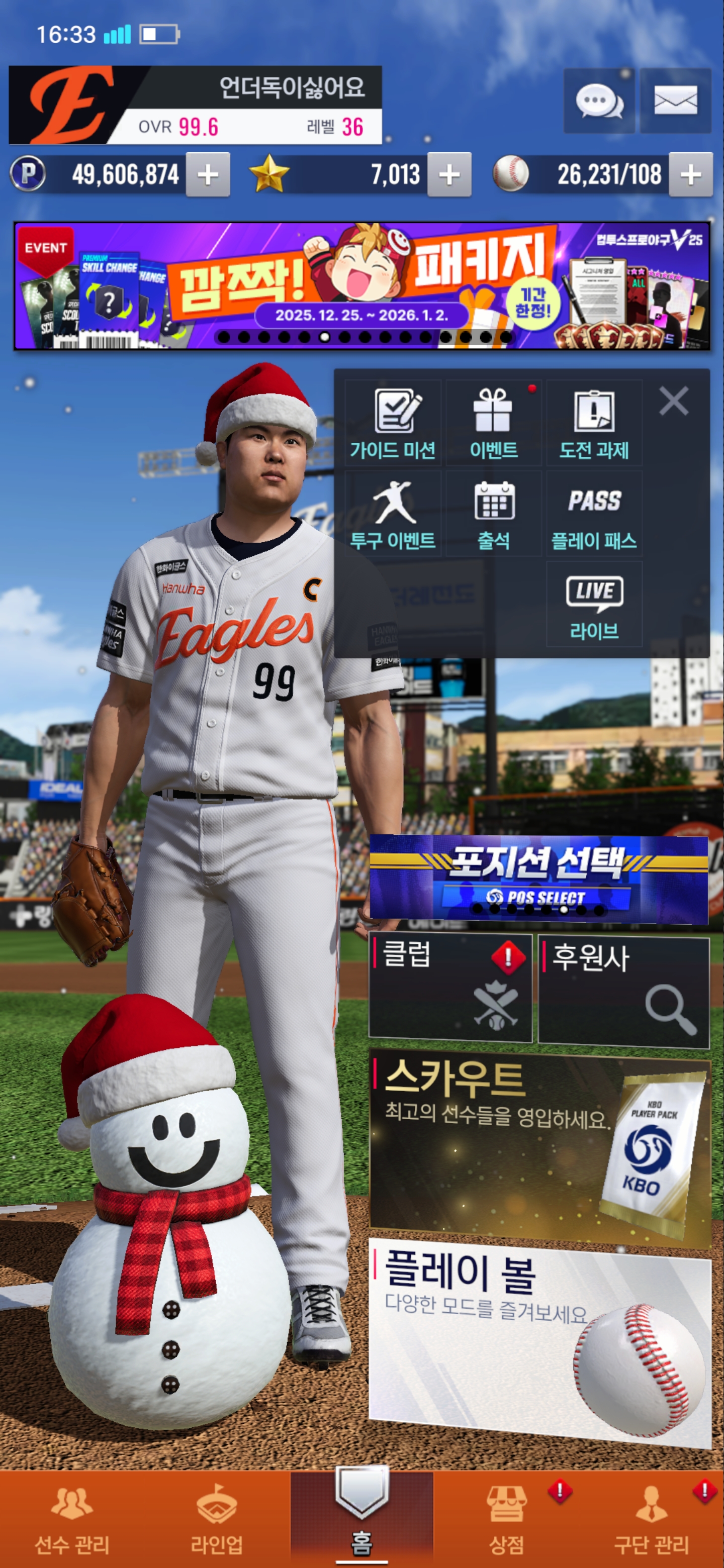This screenshot has height=1568, width=724.
Task: Open the chat speech bubble icon
Action: [x=599, y=101]
